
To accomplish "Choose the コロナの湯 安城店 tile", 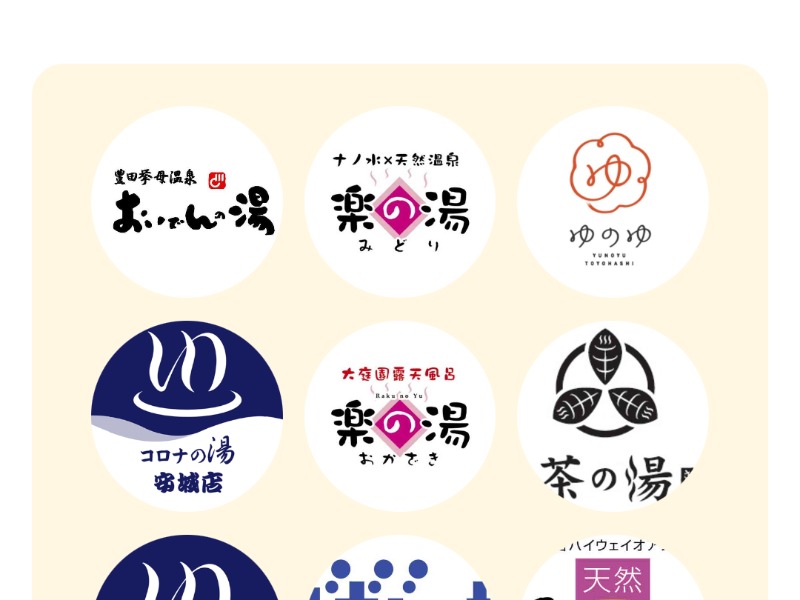I will (187, 416).
